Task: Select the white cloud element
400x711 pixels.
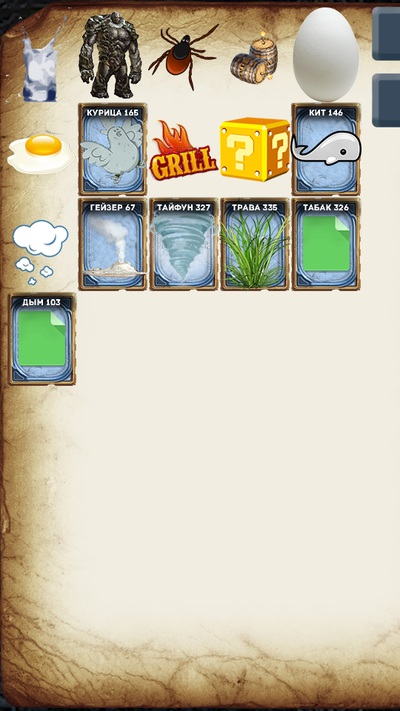Action: [40, 251]
